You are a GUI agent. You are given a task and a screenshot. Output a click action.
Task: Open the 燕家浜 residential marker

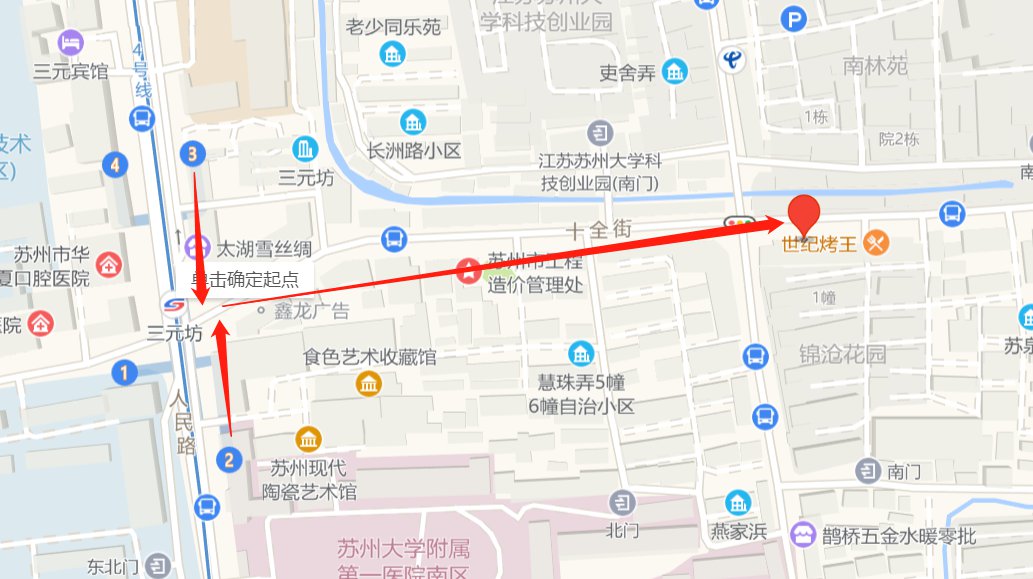[x=739, y=503]
